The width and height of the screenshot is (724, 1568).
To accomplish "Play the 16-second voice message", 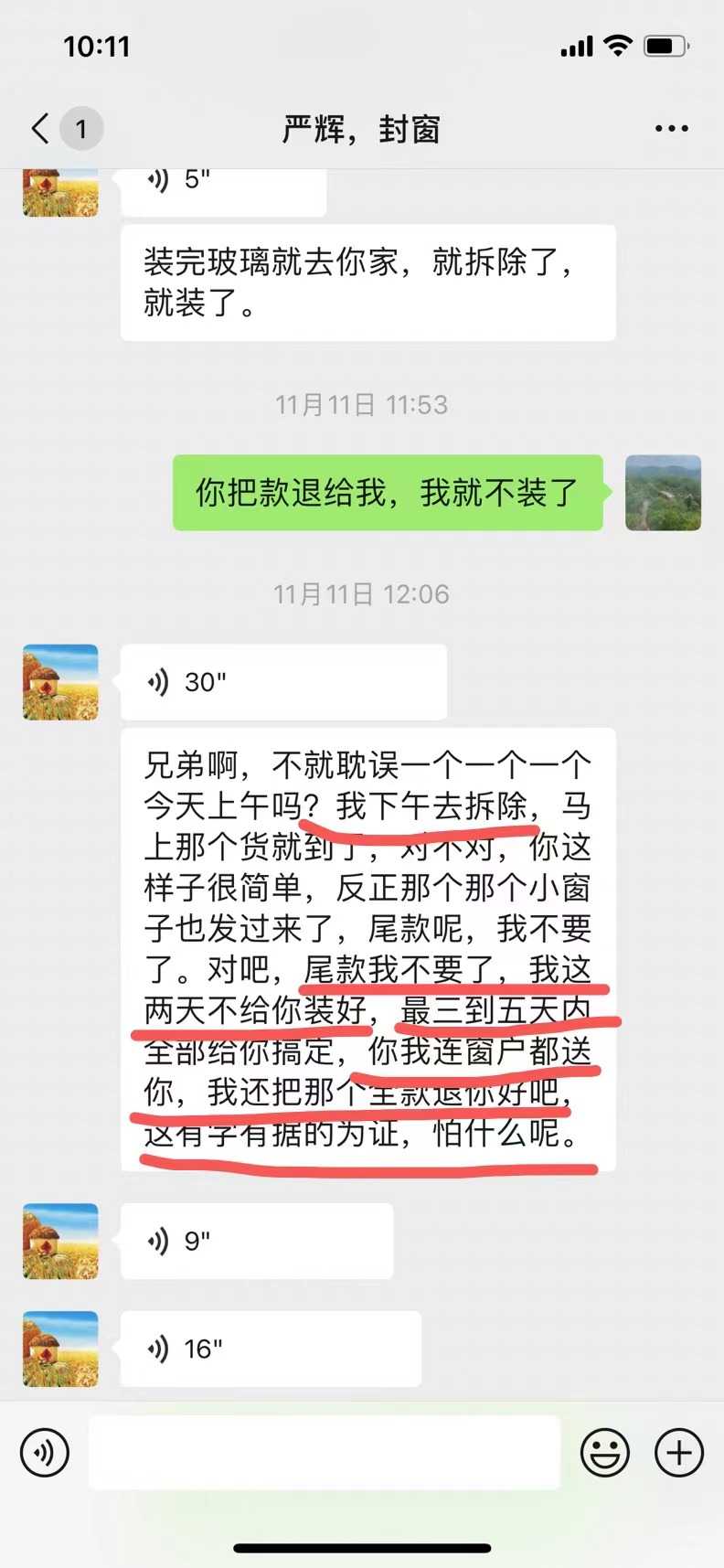I will (x=270, y=1349).
